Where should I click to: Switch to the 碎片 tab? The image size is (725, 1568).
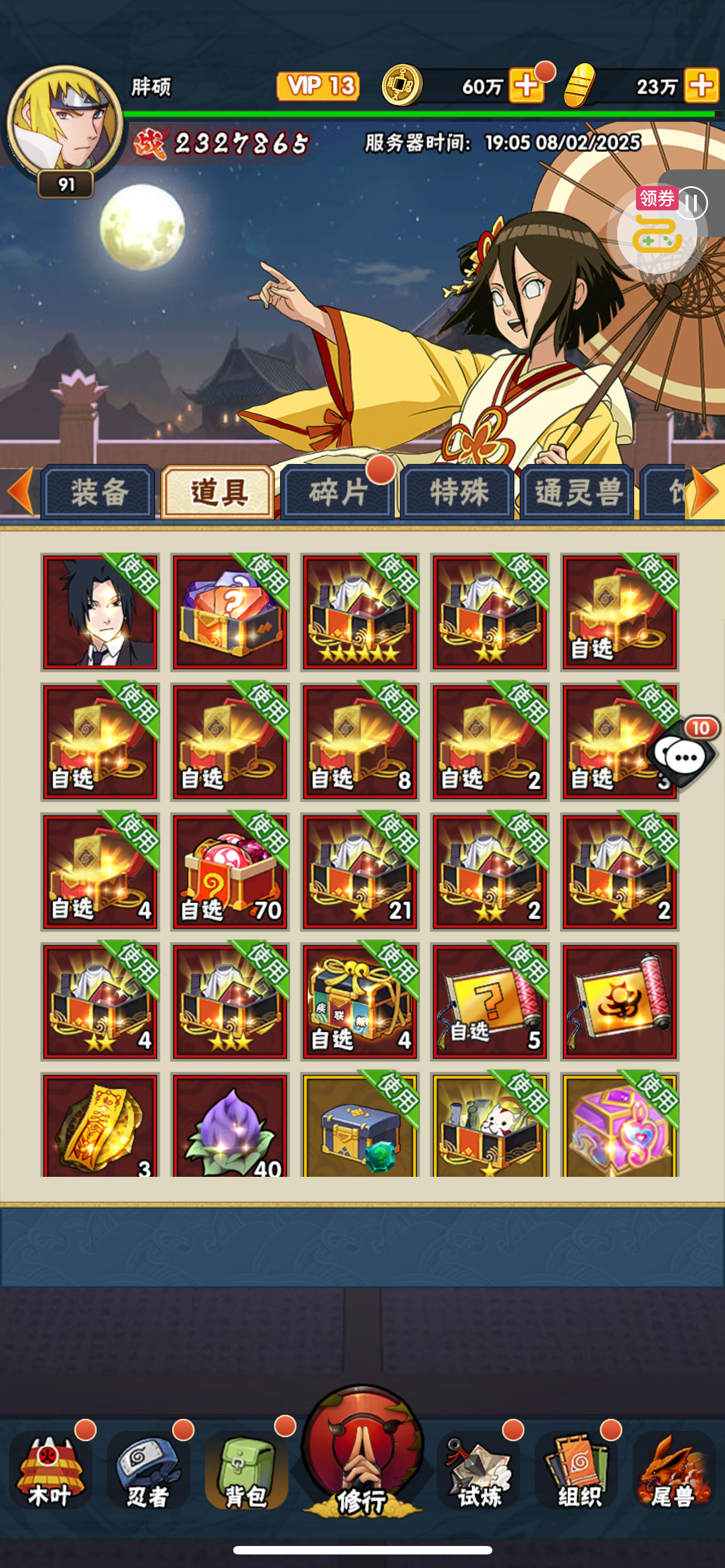point(337,492)
